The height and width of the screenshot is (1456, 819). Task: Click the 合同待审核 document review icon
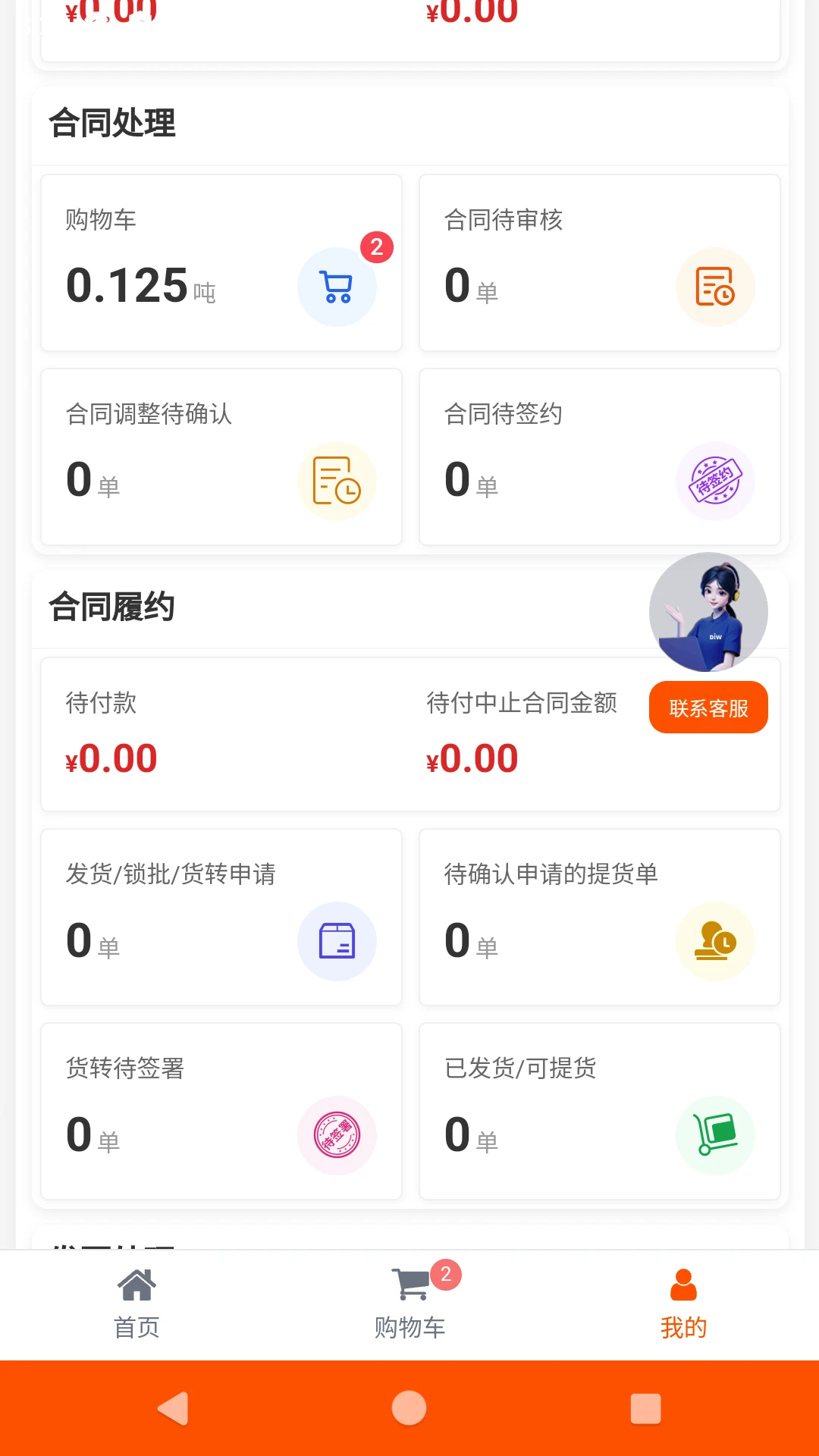click(715, 286)
